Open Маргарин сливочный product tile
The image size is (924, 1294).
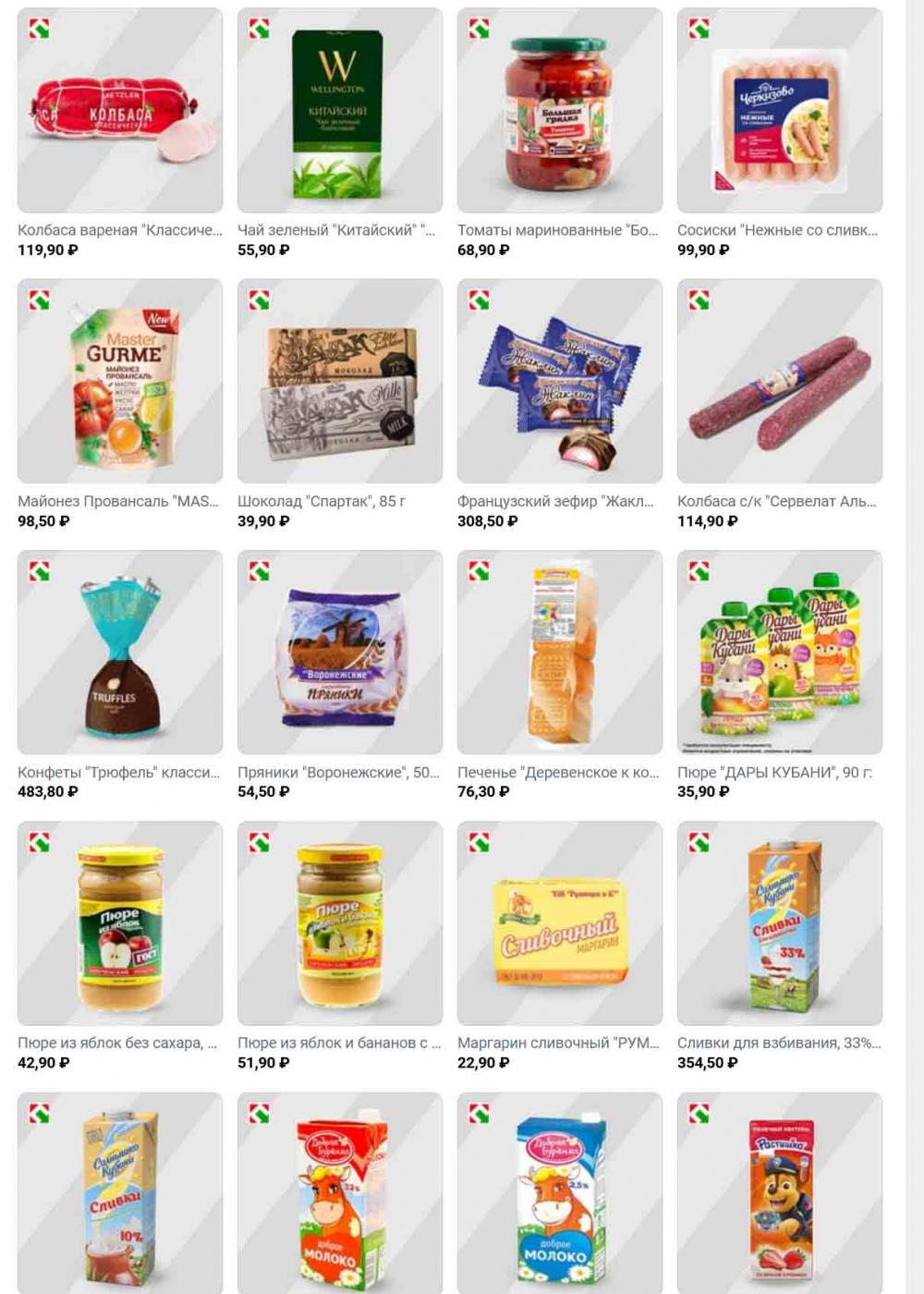(559, 923)
